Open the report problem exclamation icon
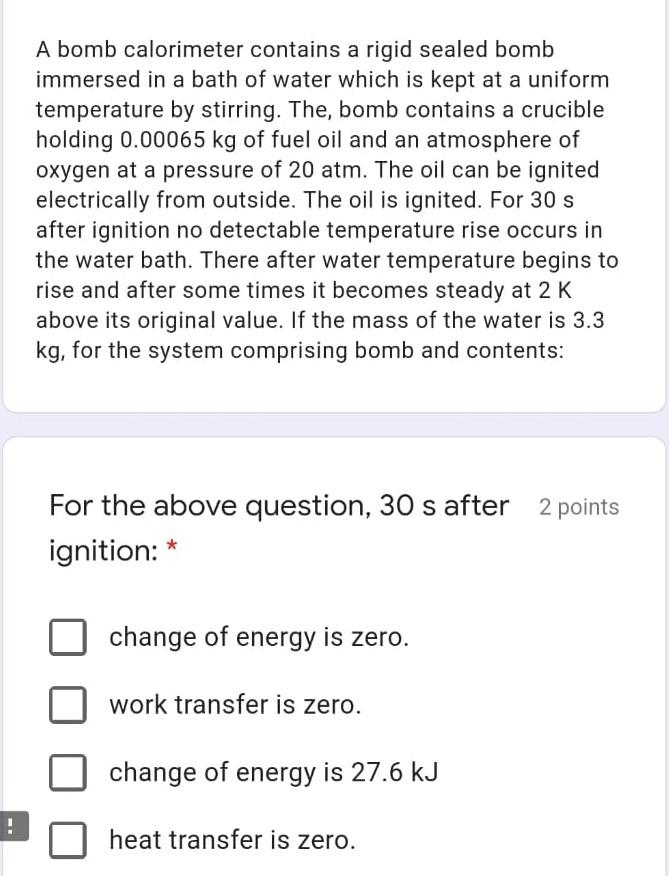669x876 pixels. tap(11, 826)
